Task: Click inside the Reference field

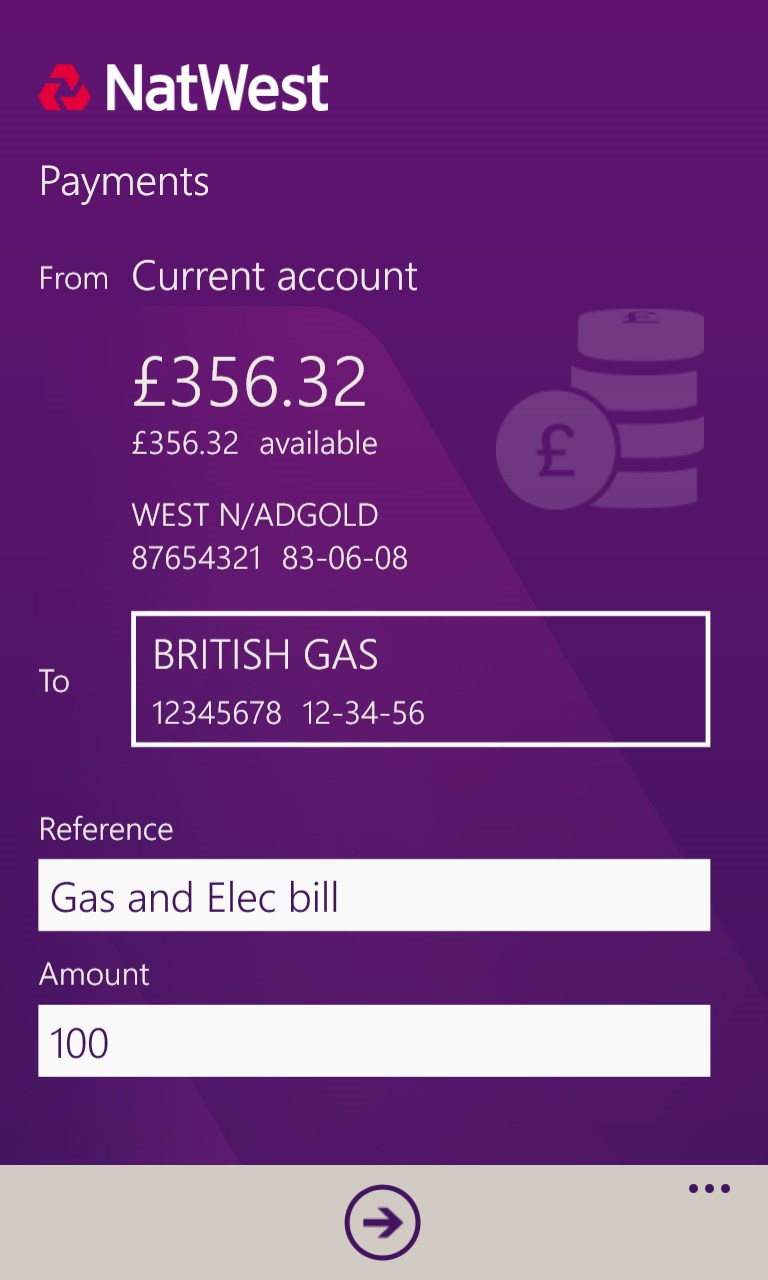Action: pos(374,895)
